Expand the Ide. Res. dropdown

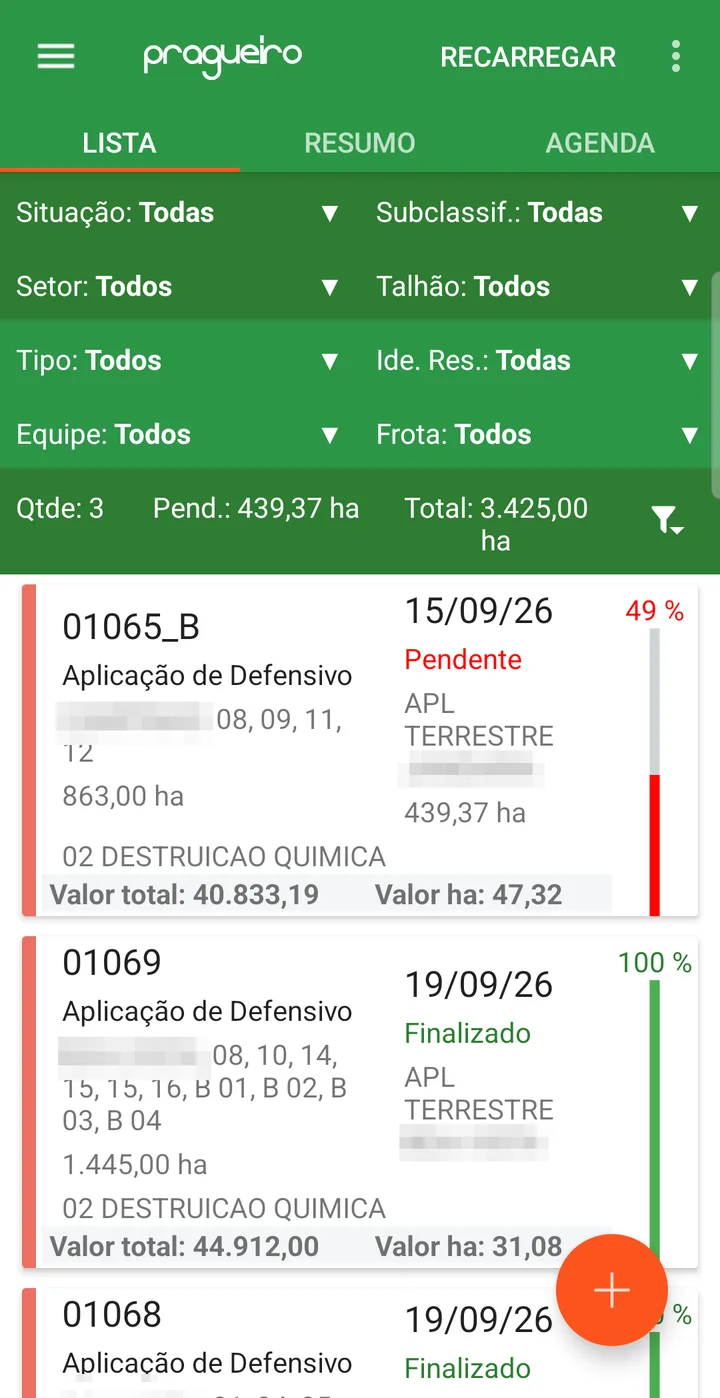pos(538,361)
